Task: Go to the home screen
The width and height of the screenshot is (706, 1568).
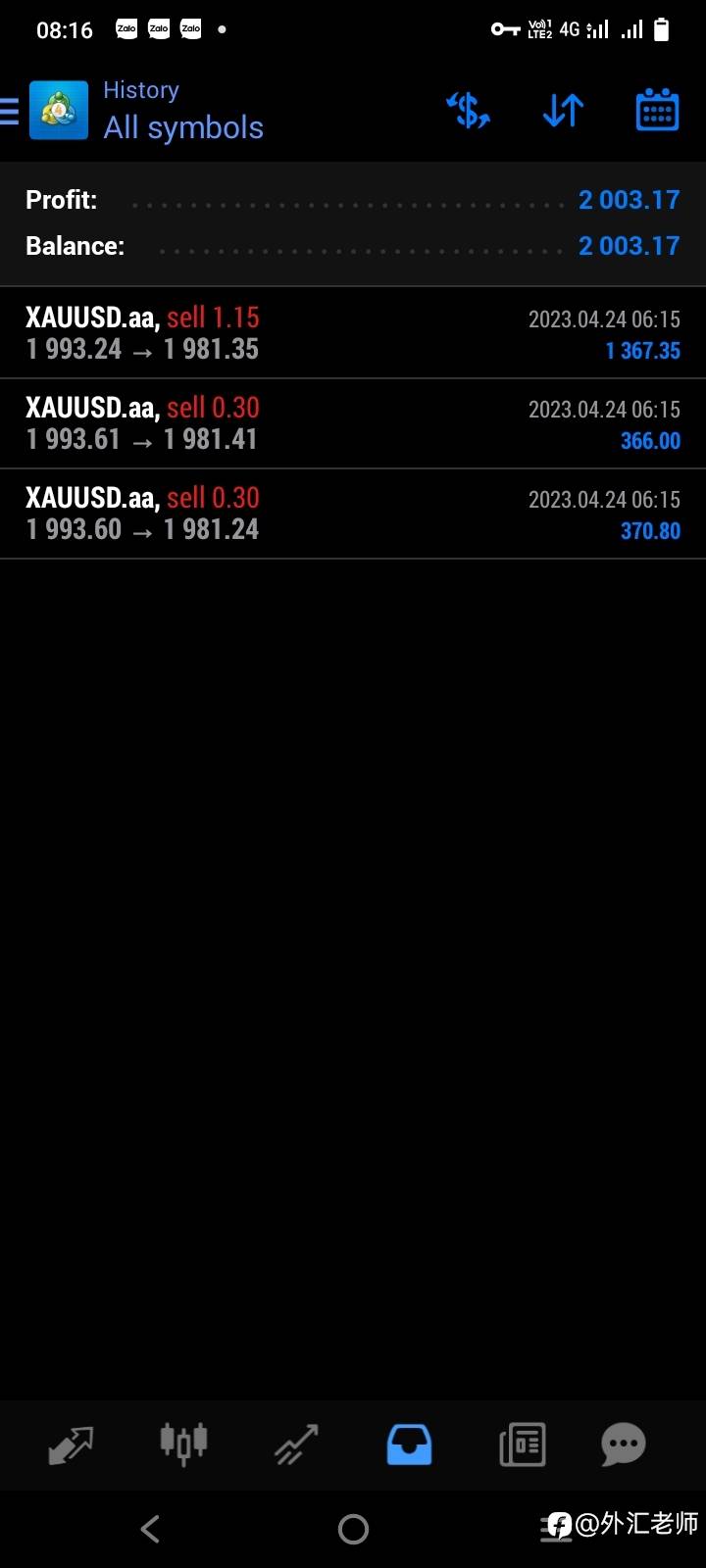Action: pos(353,1529)
